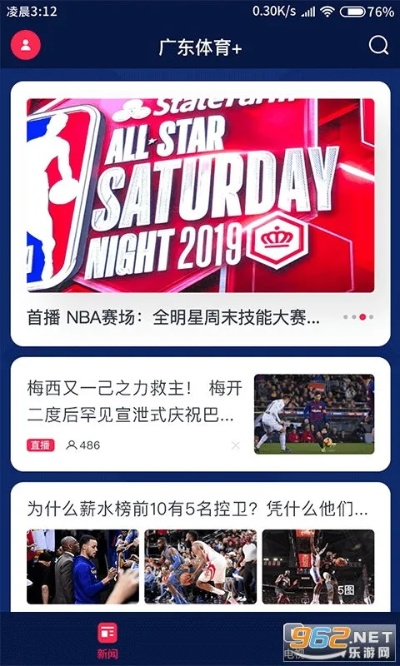The height and width of the screenshot is (666, 400).
Task: Open the user profile icon
Action: coord(26,45)
